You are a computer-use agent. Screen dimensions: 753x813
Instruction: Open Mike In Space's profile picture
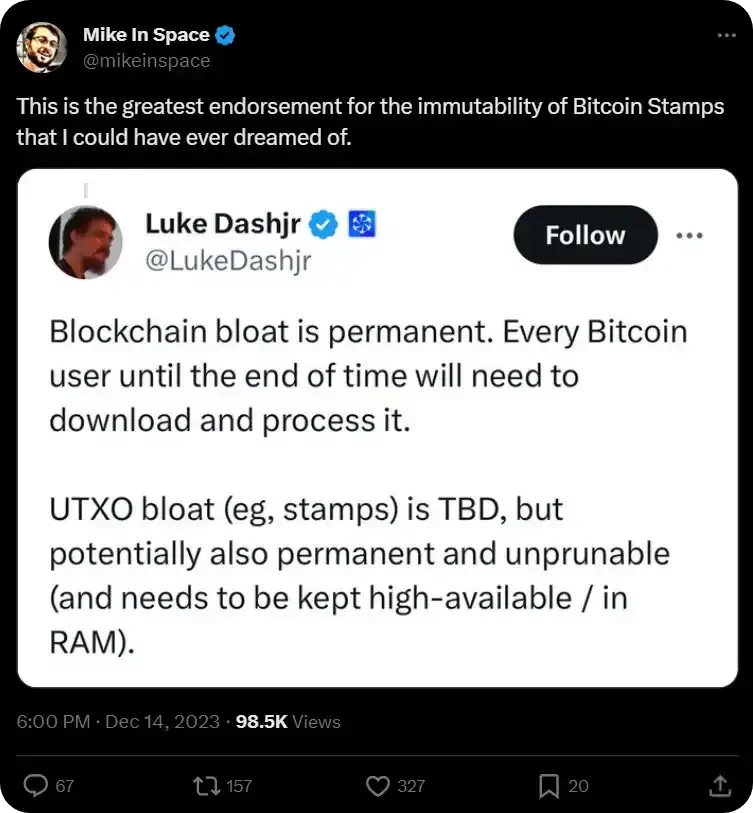tap(42, 47)
